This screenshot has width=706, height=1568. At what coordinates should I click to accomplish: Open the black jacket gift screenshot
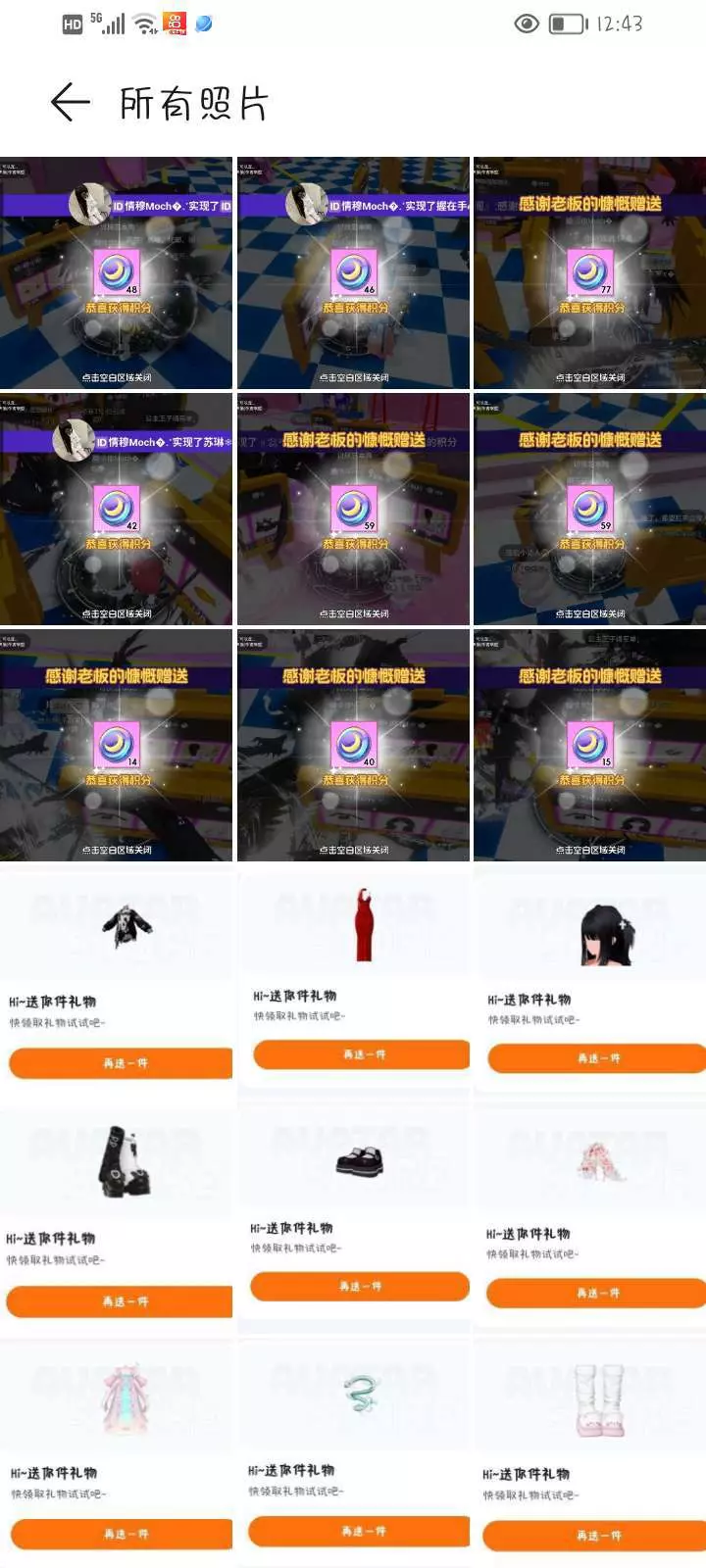(116, 981)
